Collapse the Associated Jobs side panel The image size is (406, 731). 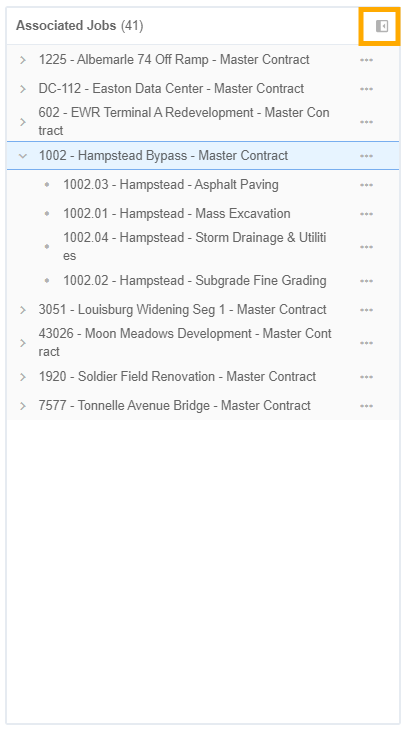pos(382,26)
